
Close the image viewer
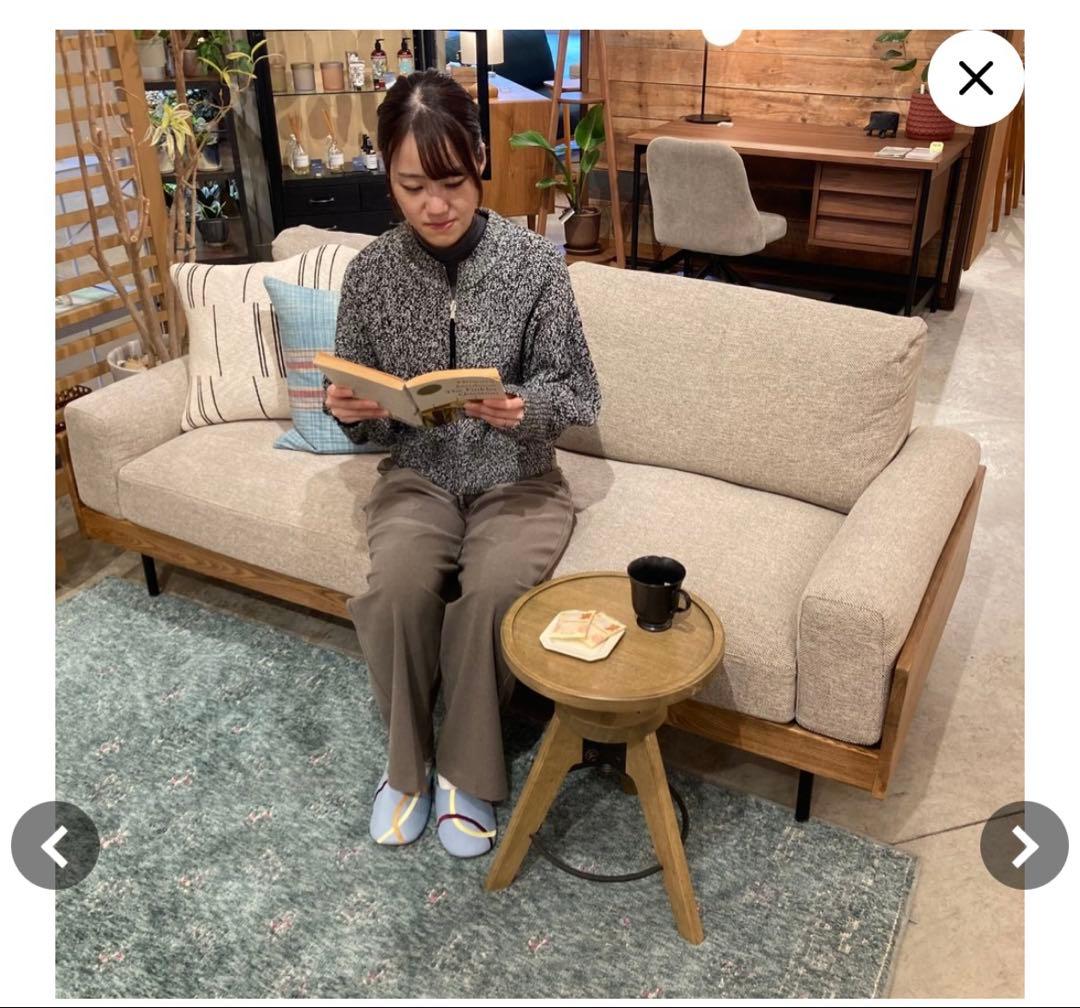[x=975, y=78]
